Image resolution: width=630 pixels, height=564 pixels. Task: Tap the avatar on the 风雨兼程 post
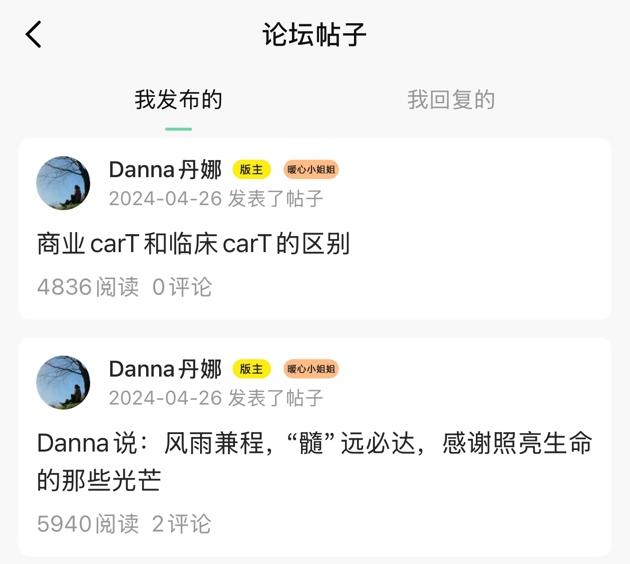[63, 382]
